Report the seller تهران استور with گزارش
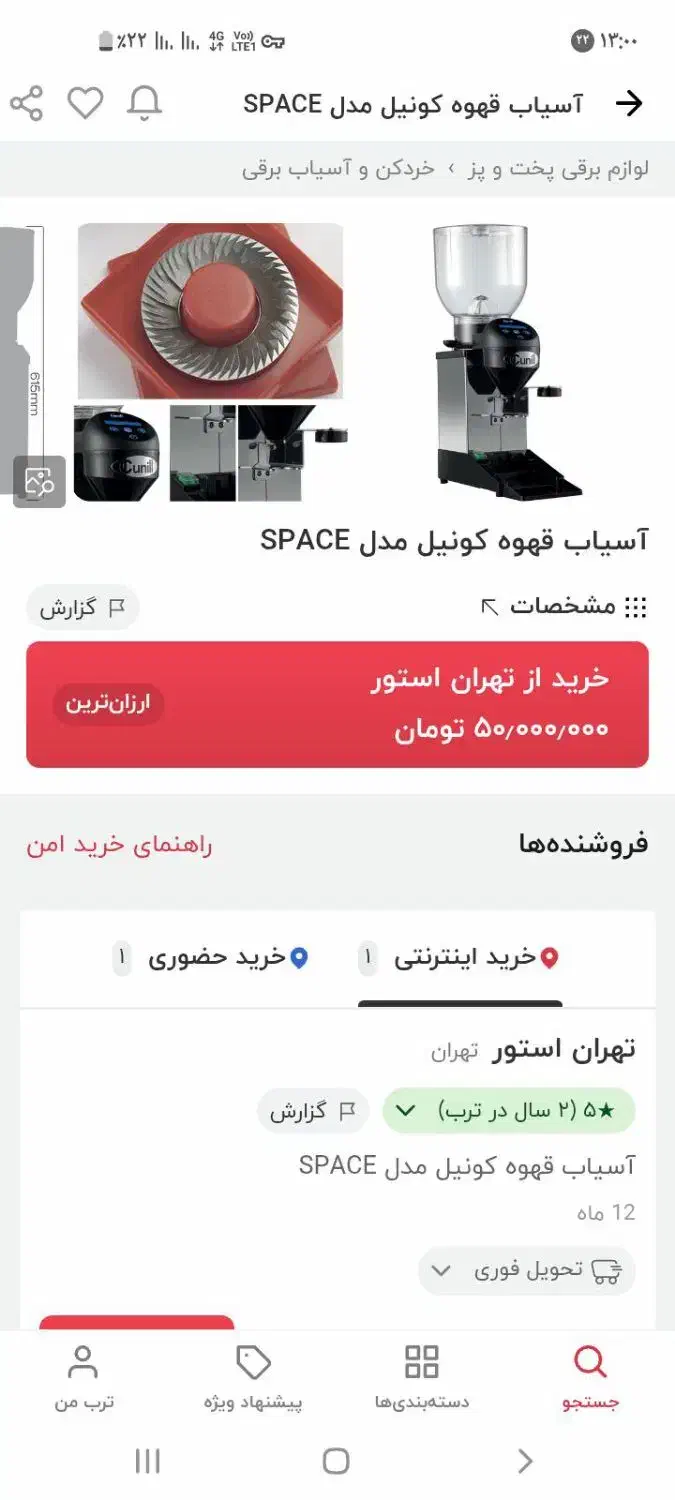Image resolution: width=675 pixels, height=1500 pixels. tap(312, 1111)
